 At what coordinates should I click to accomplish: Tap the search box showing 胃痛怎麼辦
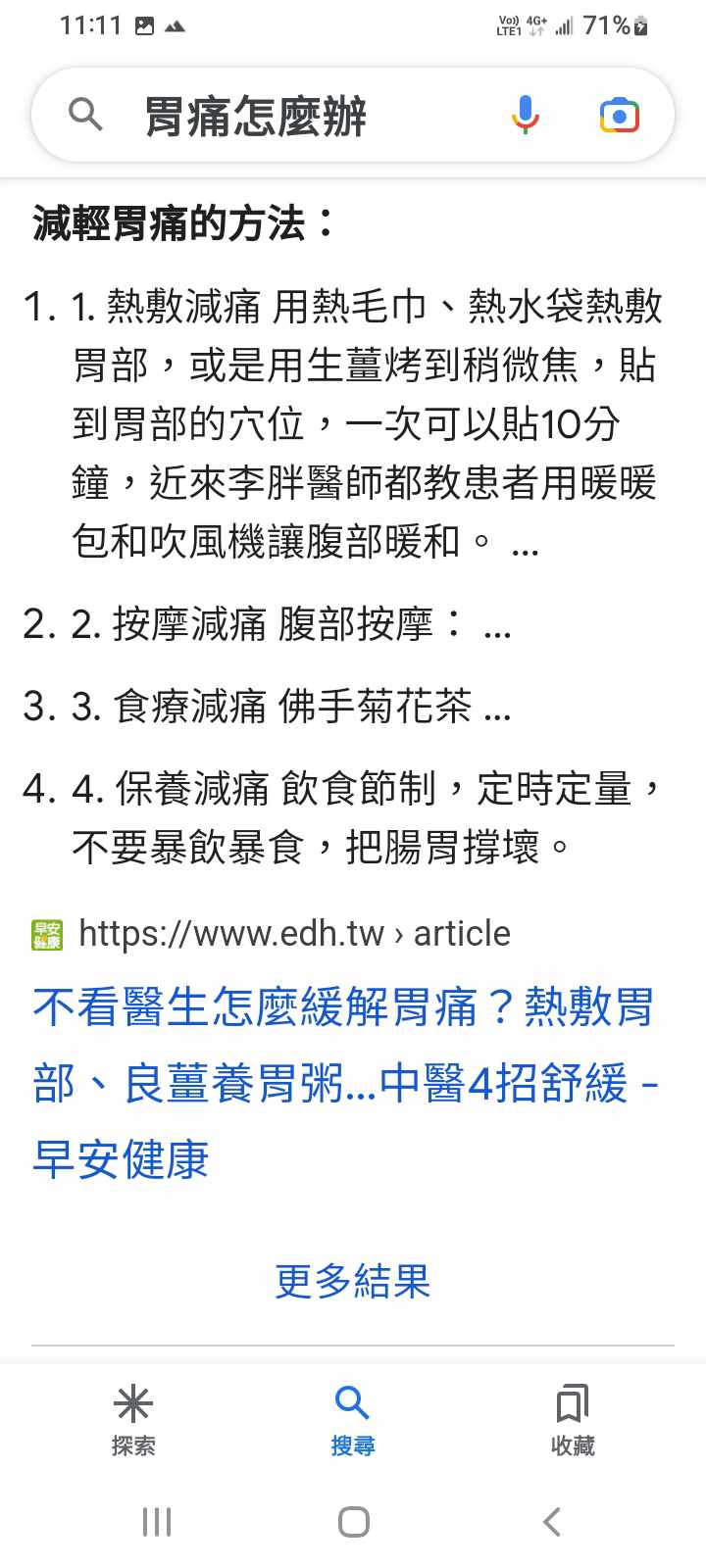click(x=294, y=116)
